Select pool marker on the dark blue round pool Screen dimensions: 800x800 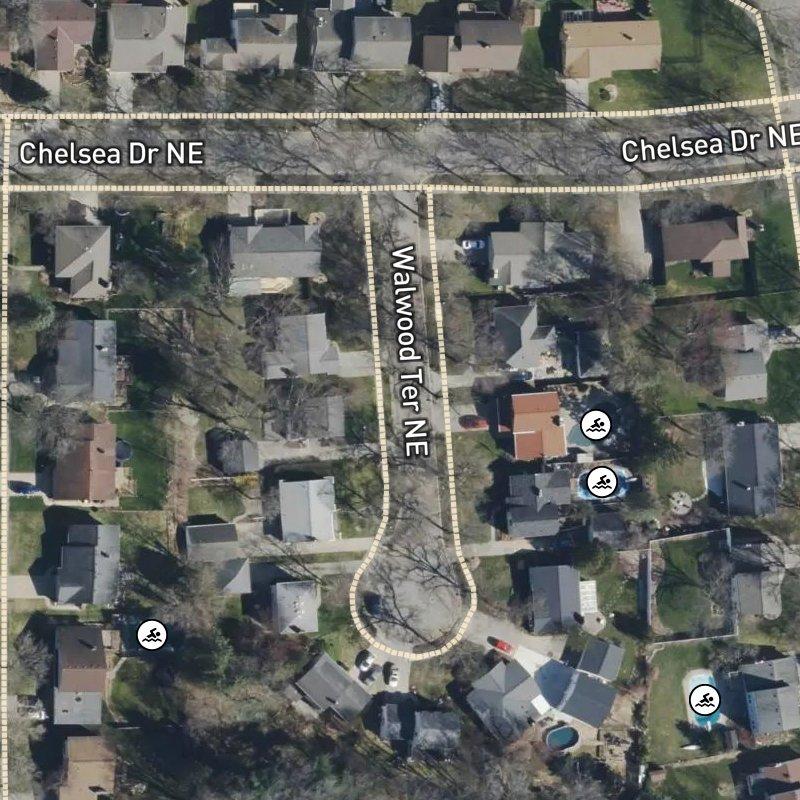click(601, 484)
